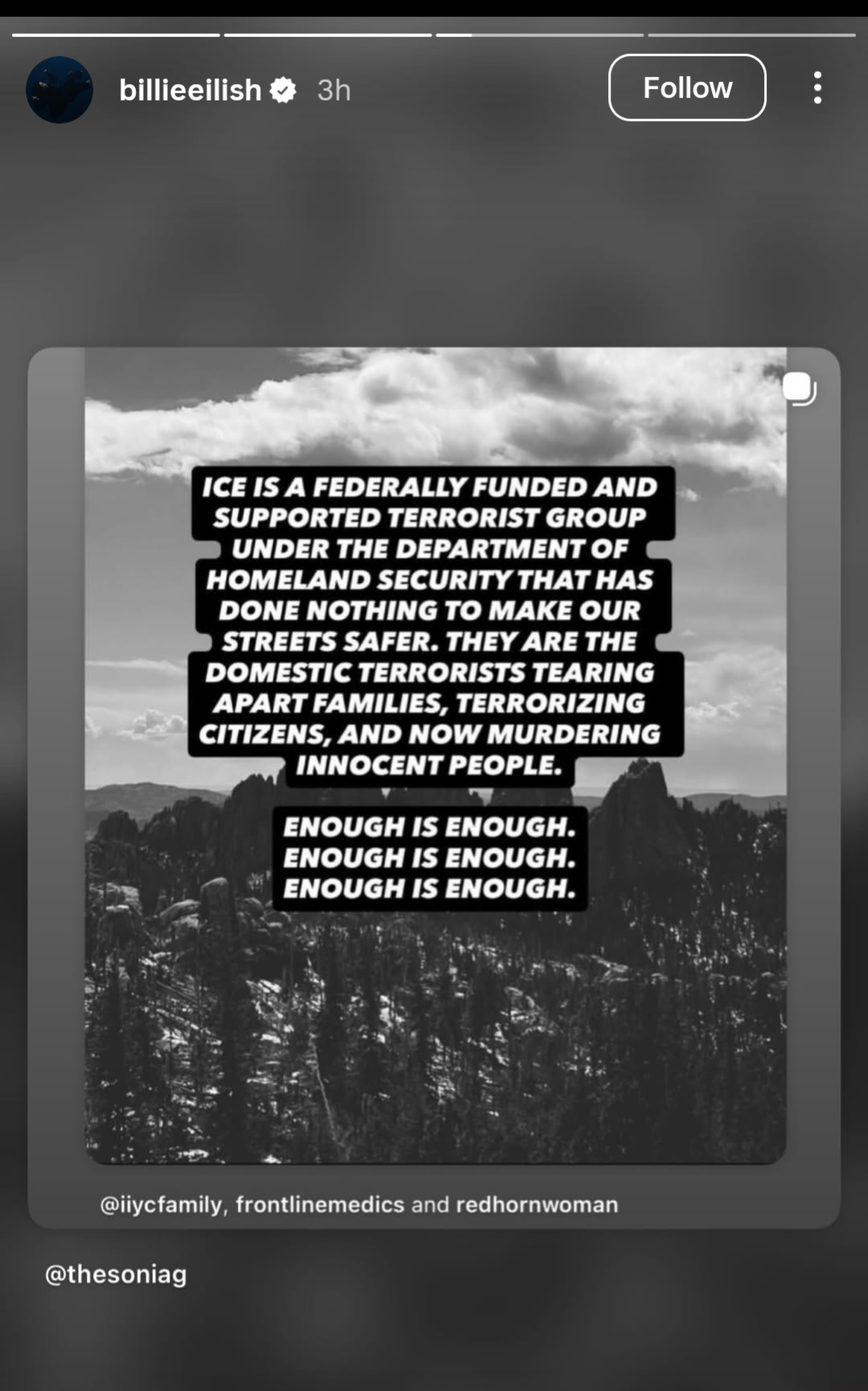
Task: Open the three-dot overflow menu
Action: click(817, 88)
